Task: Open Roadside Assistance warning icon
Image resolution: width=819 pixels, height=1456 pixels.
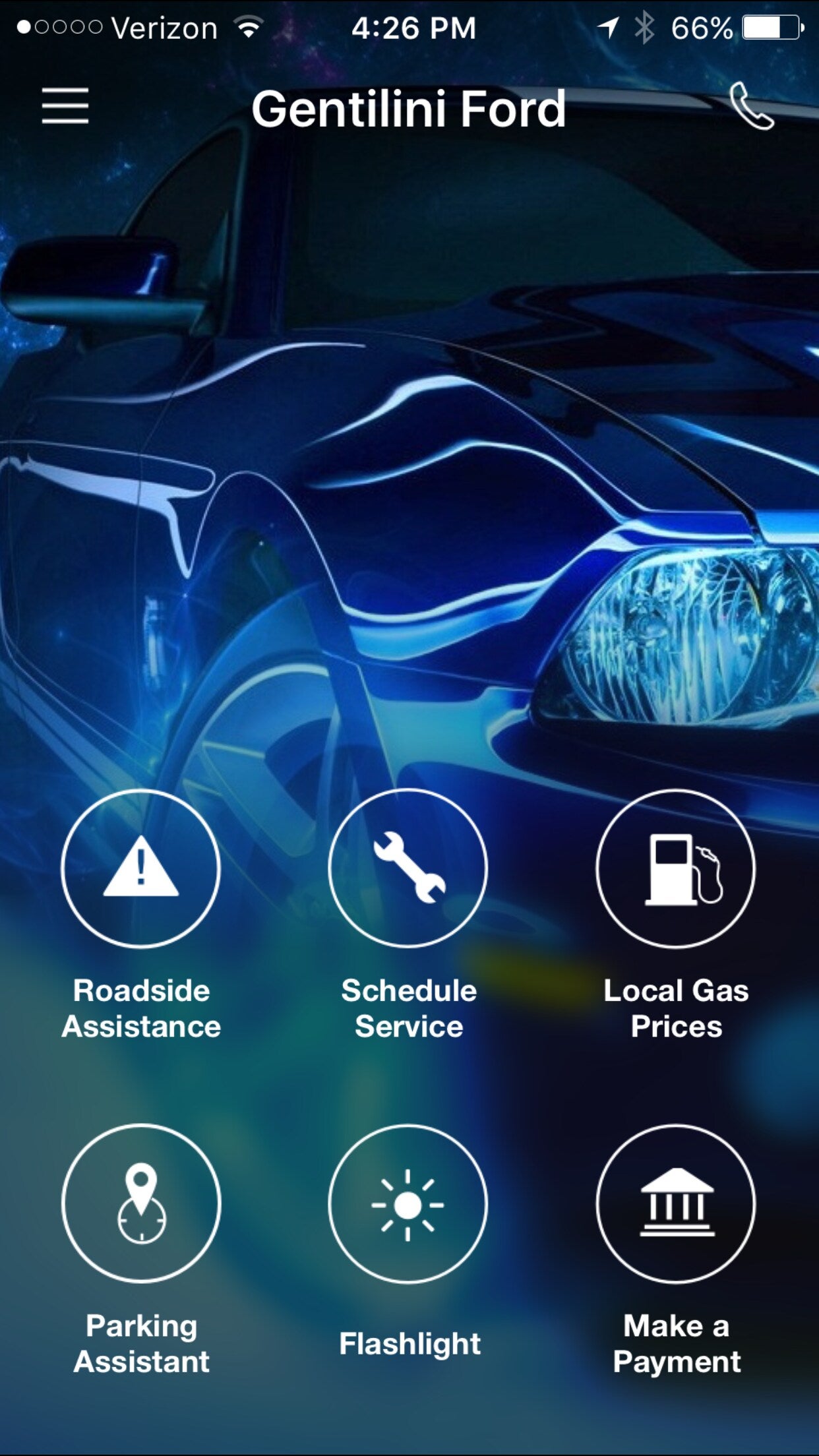Action: [x=140, y=869]
